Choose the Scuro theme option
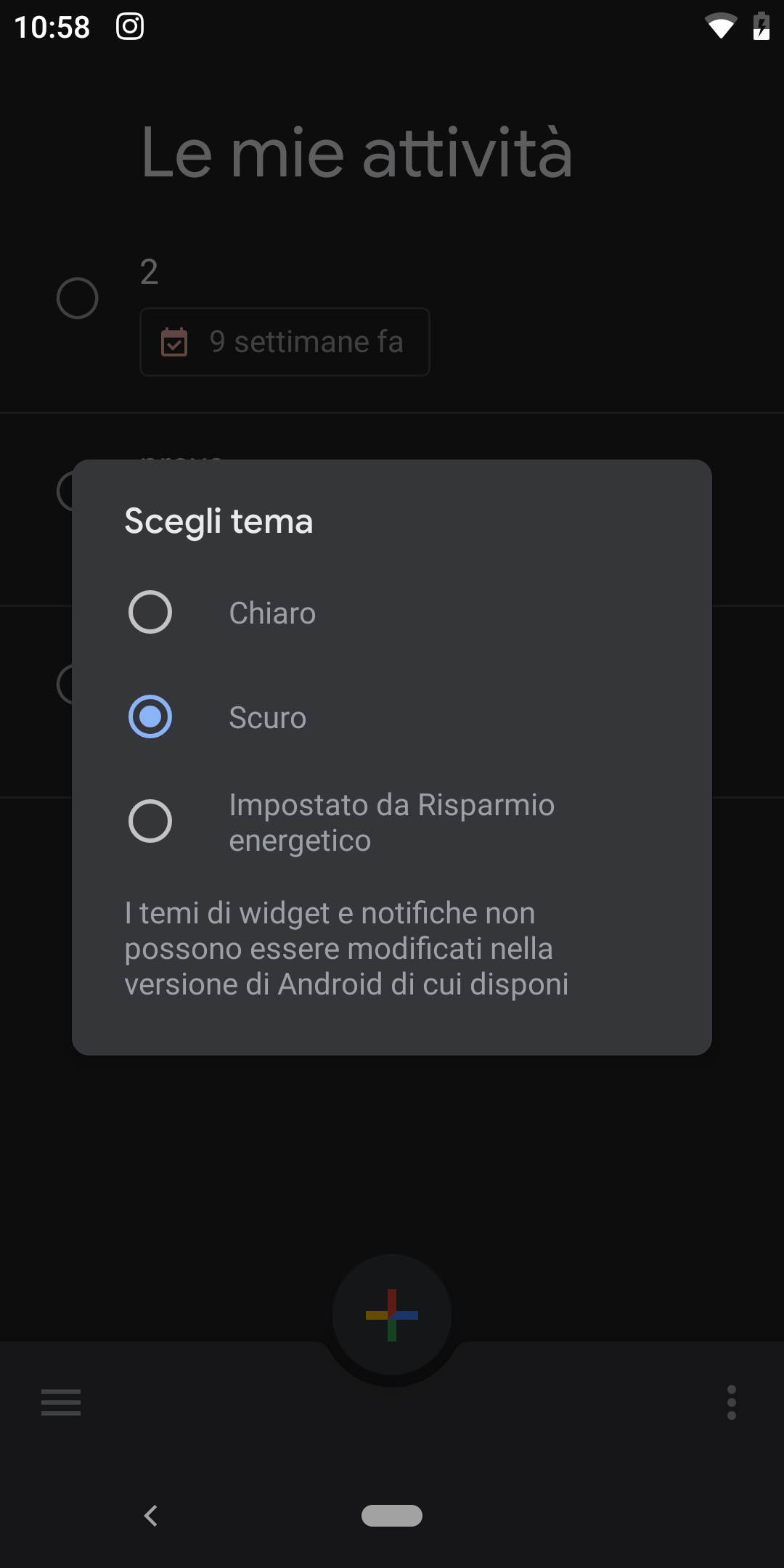Image resolution: width=784 pixels, height=1568 pixels. tap(391, 717)
